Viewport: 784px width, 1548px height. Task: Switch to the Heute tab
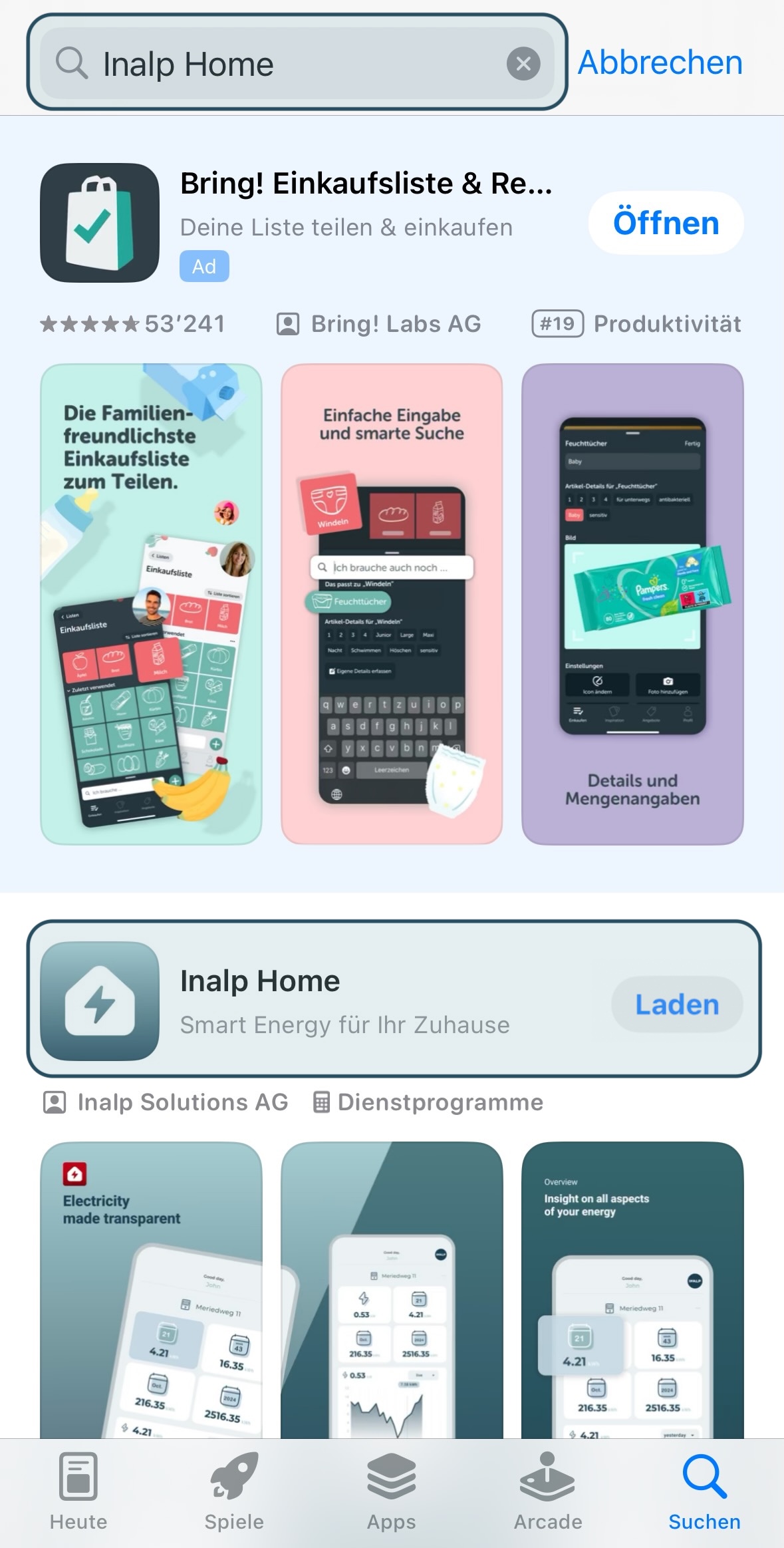coord(78,1491)
